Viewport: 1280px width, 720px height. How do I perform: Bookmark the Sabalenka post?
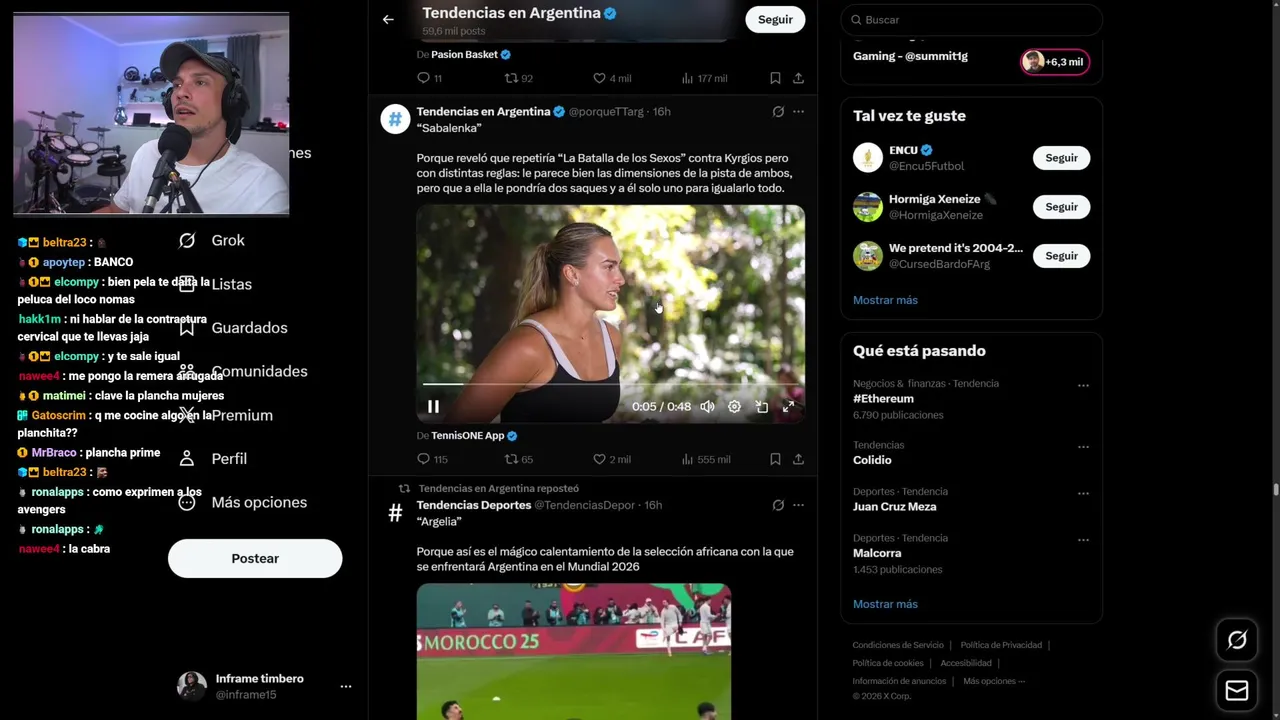click(x=775, y=459)
